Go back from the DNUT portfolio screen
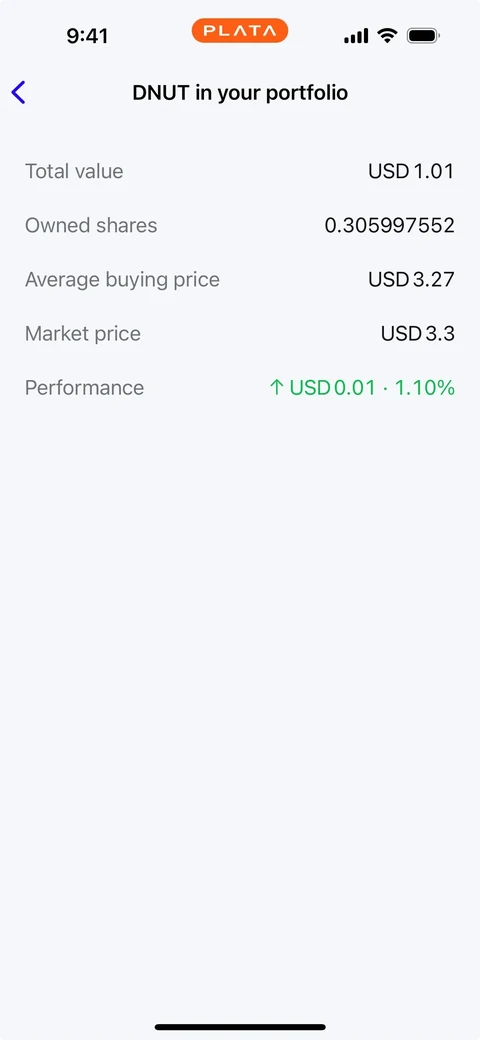Image resolution: width=480 pixels, height=1040 pixels. click(x=19, y=93)
